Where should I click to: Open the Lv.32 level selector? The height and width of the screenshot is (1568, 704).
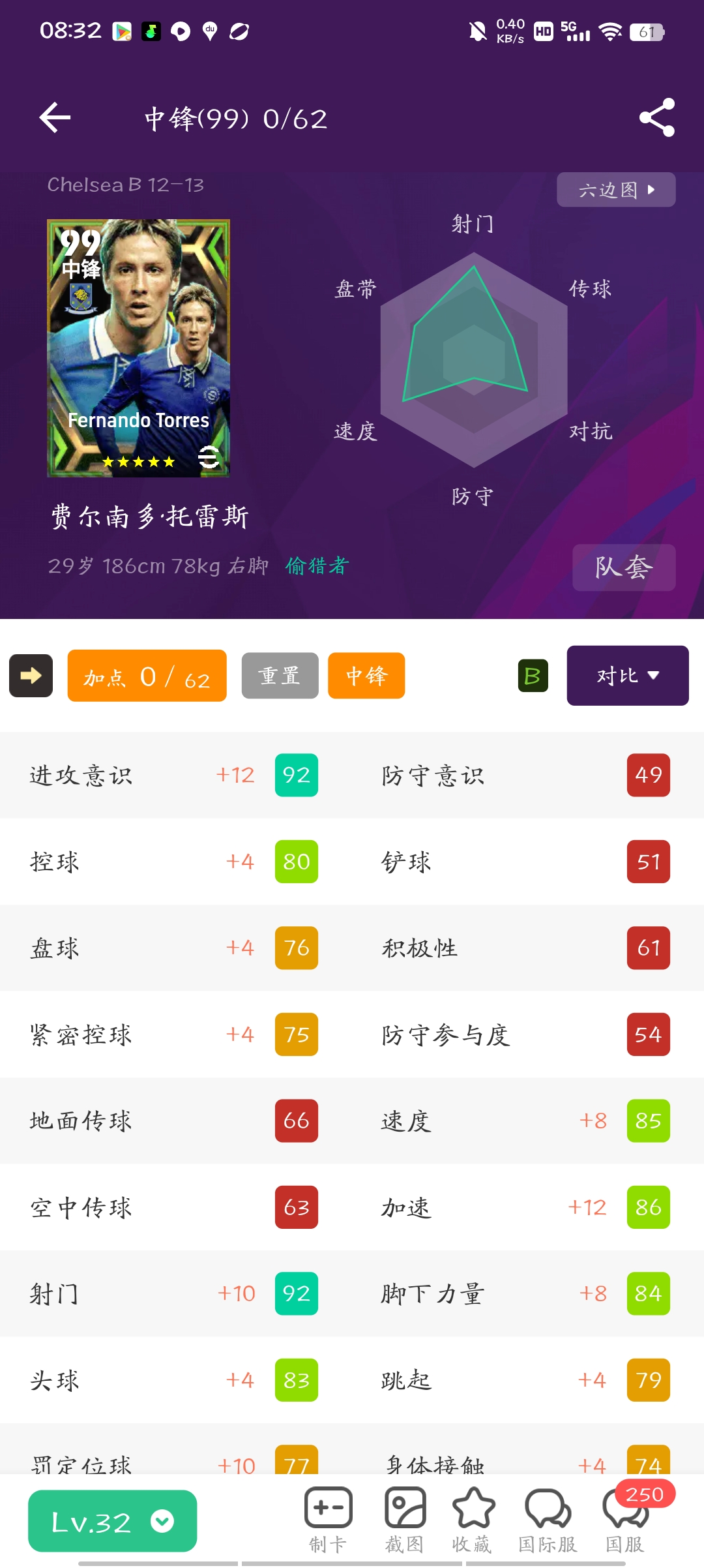(112, 1521)
